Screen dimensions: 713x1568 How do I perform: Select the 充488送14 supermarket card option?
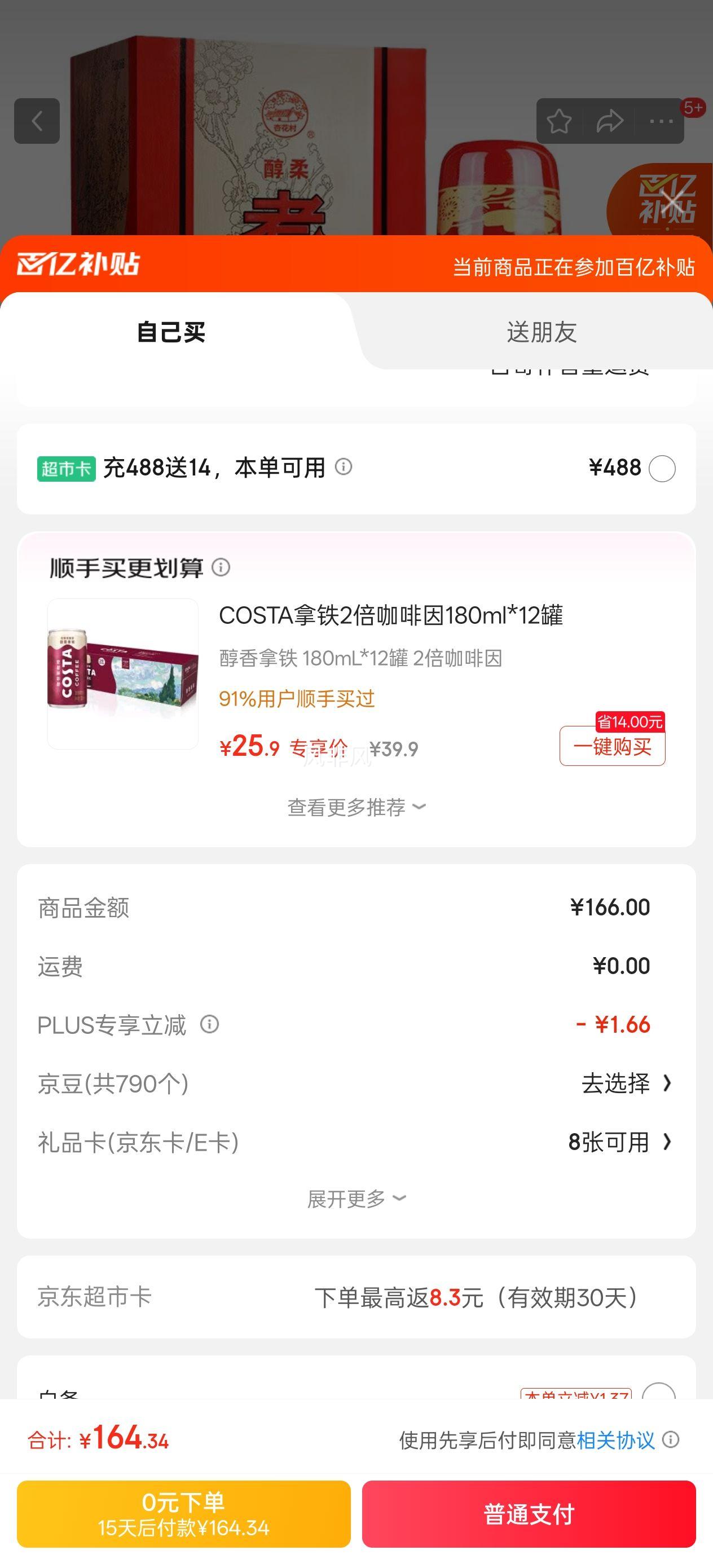pyautogui.click(x=662, y=469)
